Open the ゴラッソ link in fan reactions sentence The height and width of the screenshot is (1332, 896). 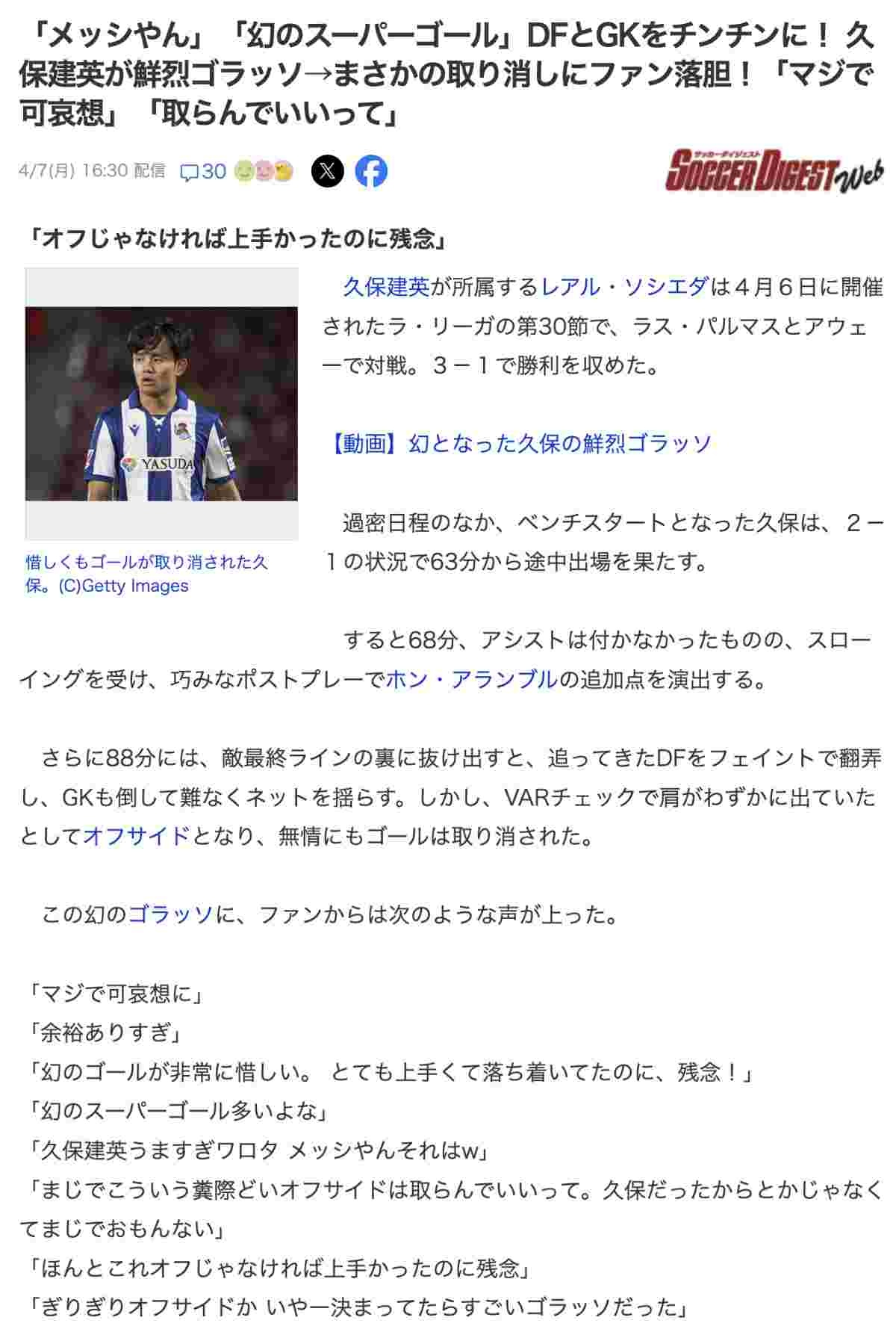point(171,914)
